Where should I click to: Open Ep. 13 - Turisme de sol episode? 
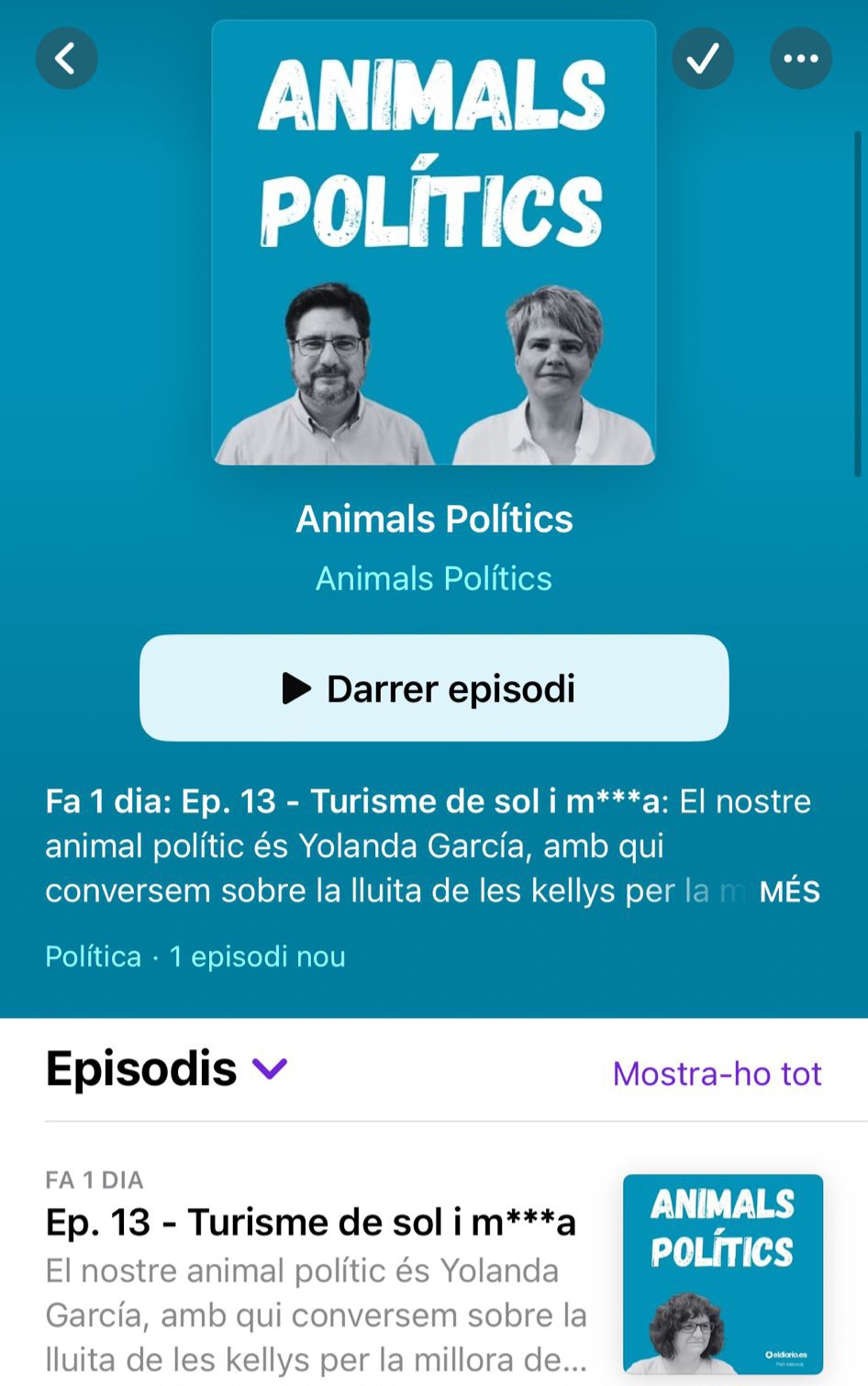311,1223
